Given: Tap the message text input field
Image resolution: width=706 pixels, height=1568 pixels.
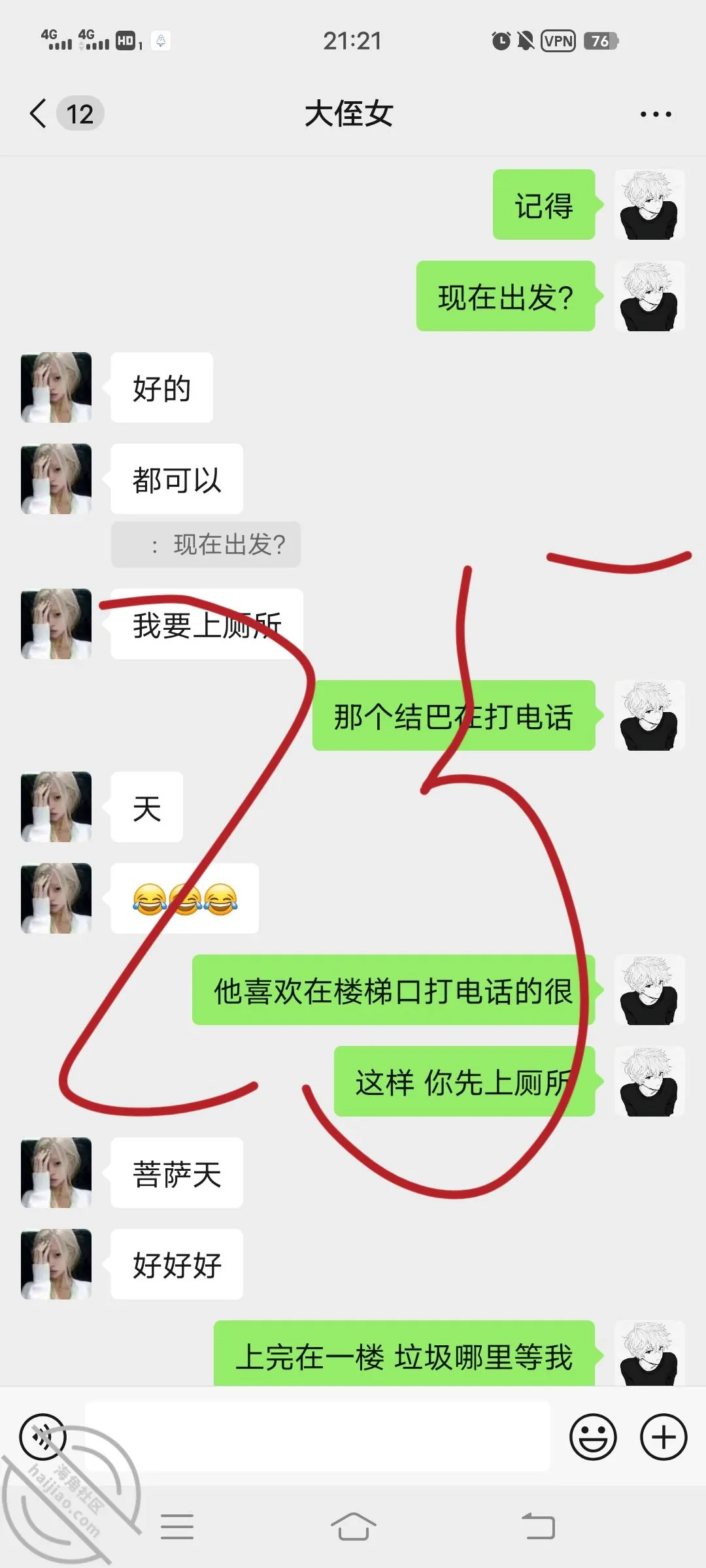Looking at the screenshot, I should [x=317, y=1437].
